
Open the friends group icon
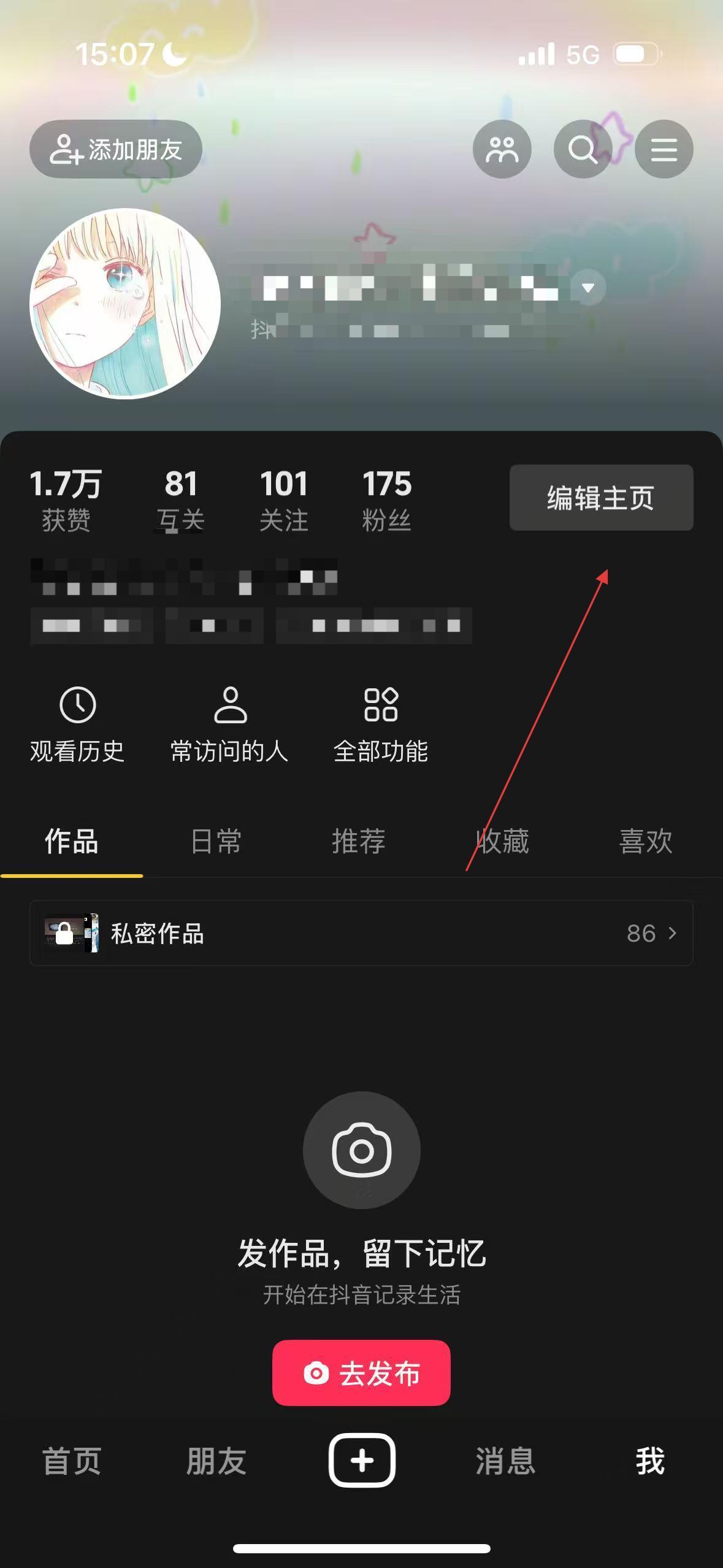(502, 149)
